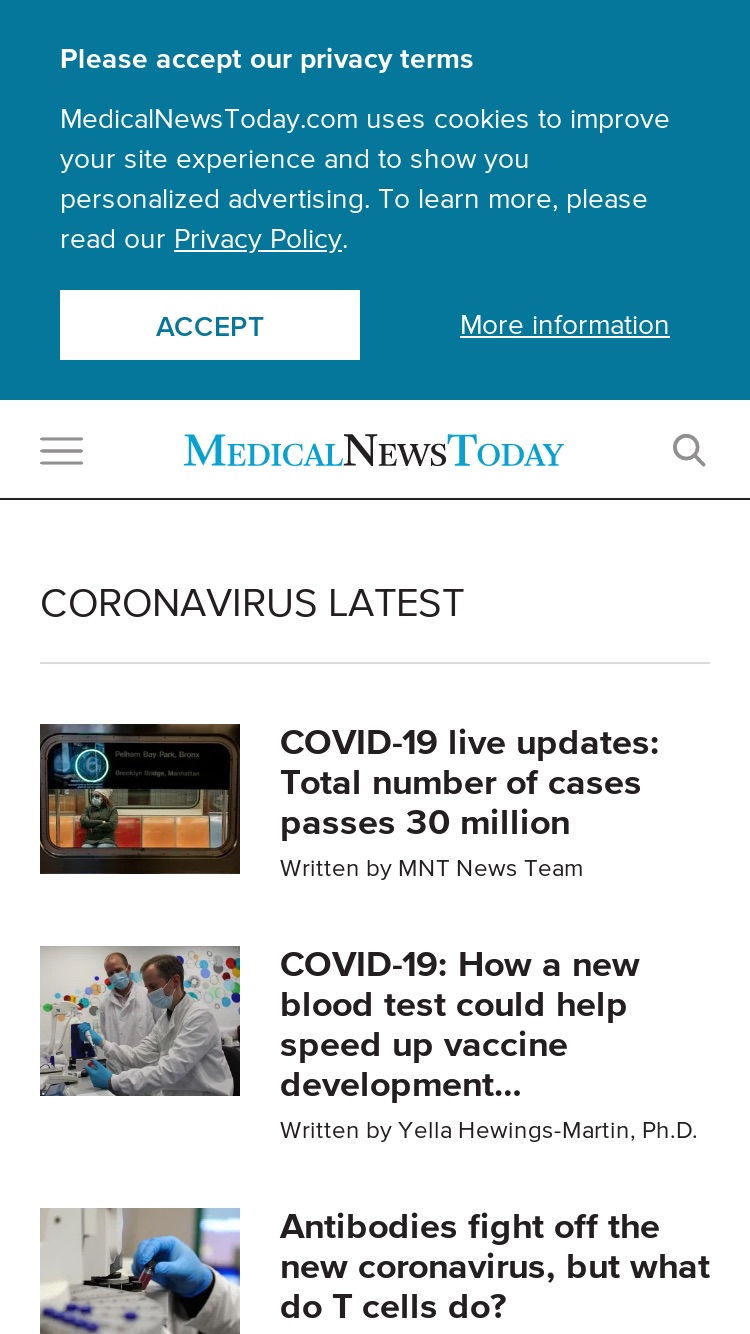
Task: Tap the blue glove vial thumbnail
Action: tap(140, 1271)
